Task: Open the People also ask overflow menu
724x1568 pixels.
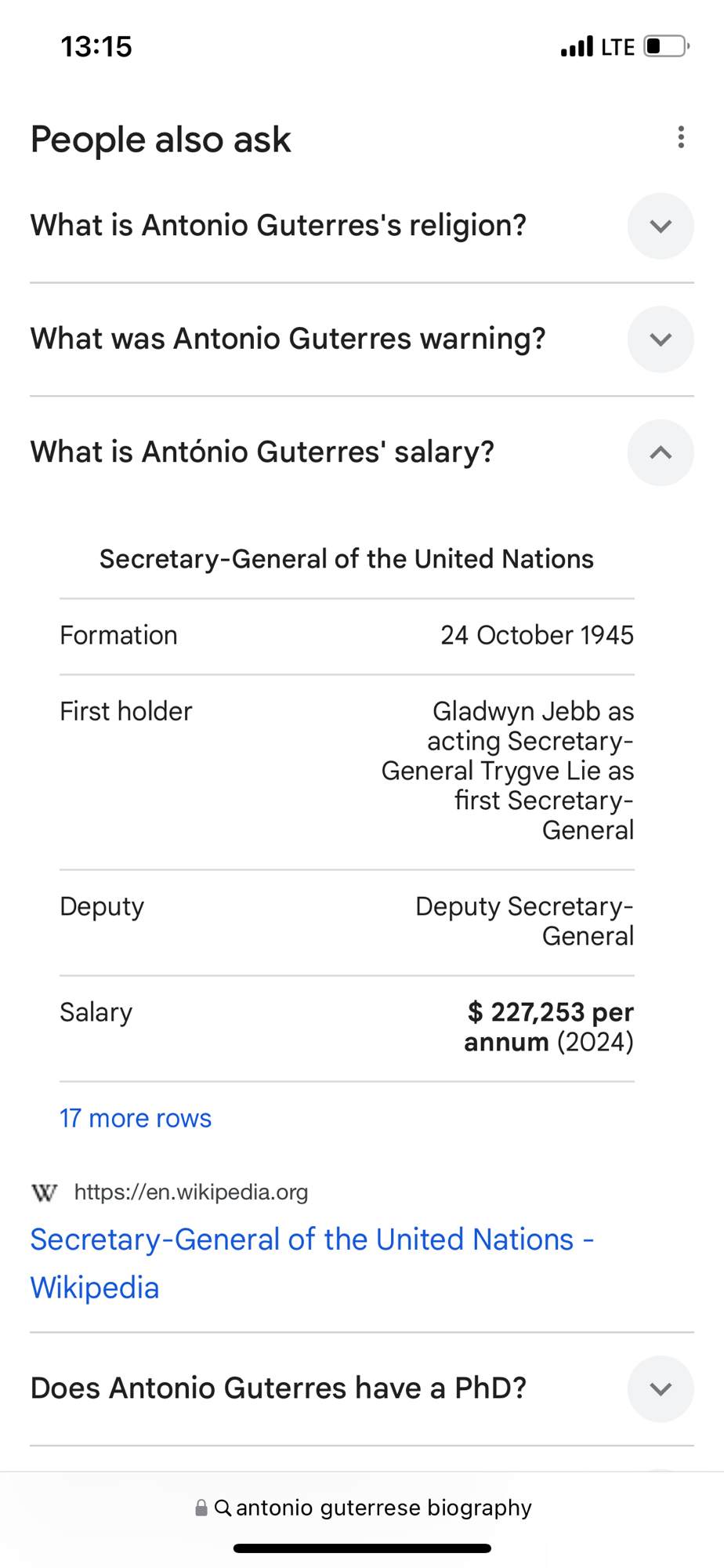Action: 681,138
